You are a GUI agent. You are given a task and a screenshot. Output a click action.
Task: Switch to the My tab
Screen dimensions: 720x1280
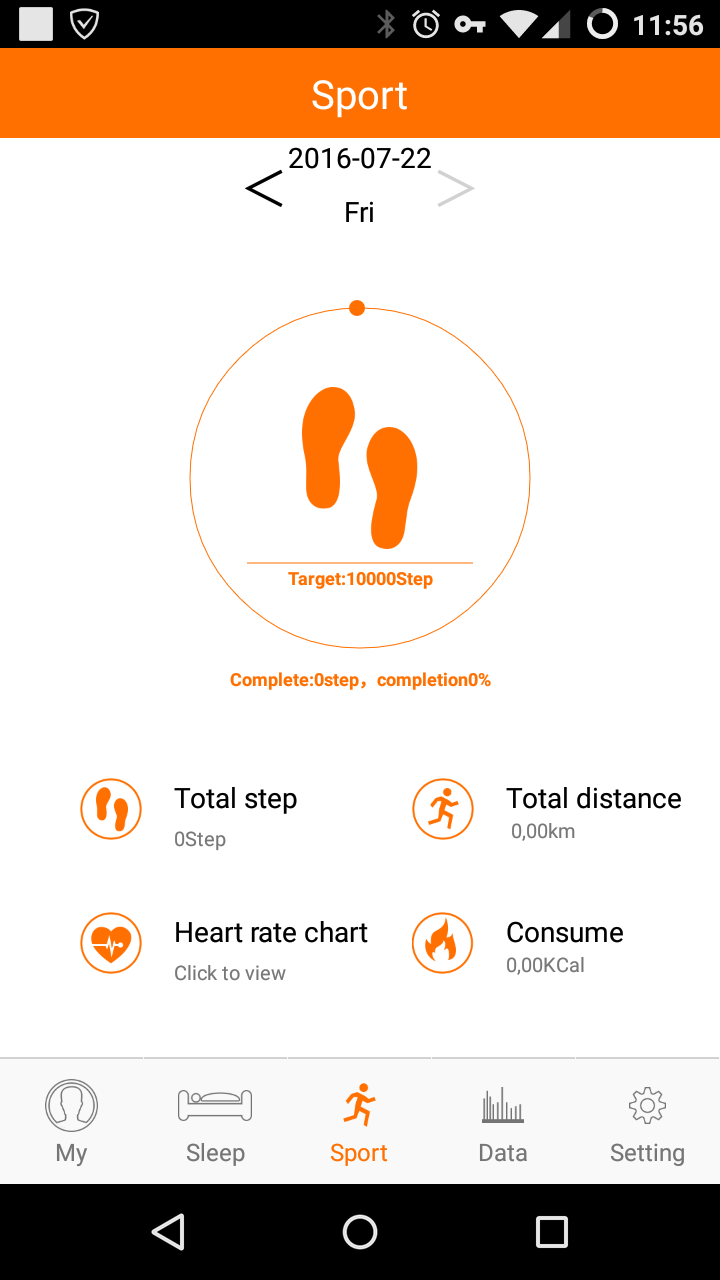71,1122
